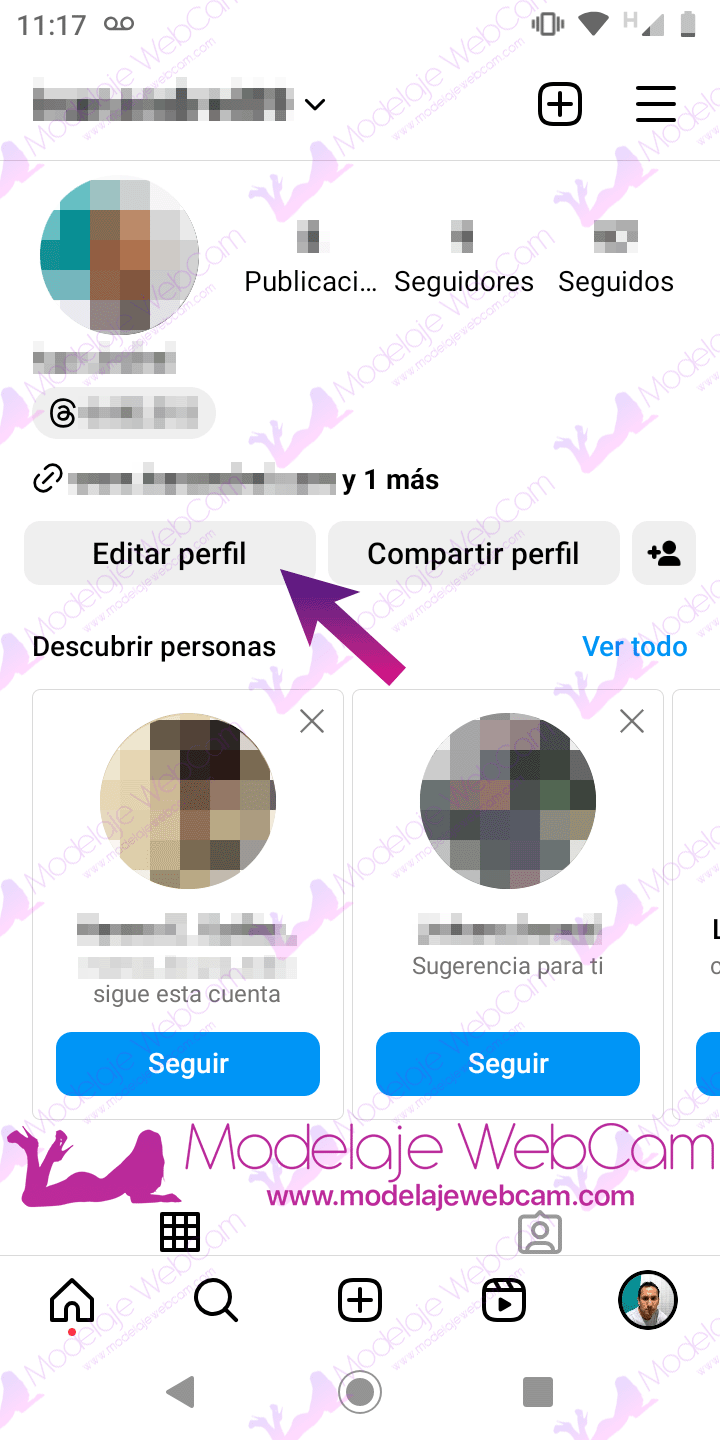The height and width of the screenshot is (1440, 720).
Task: Tap the system back button
Action: coord(181,1391)
